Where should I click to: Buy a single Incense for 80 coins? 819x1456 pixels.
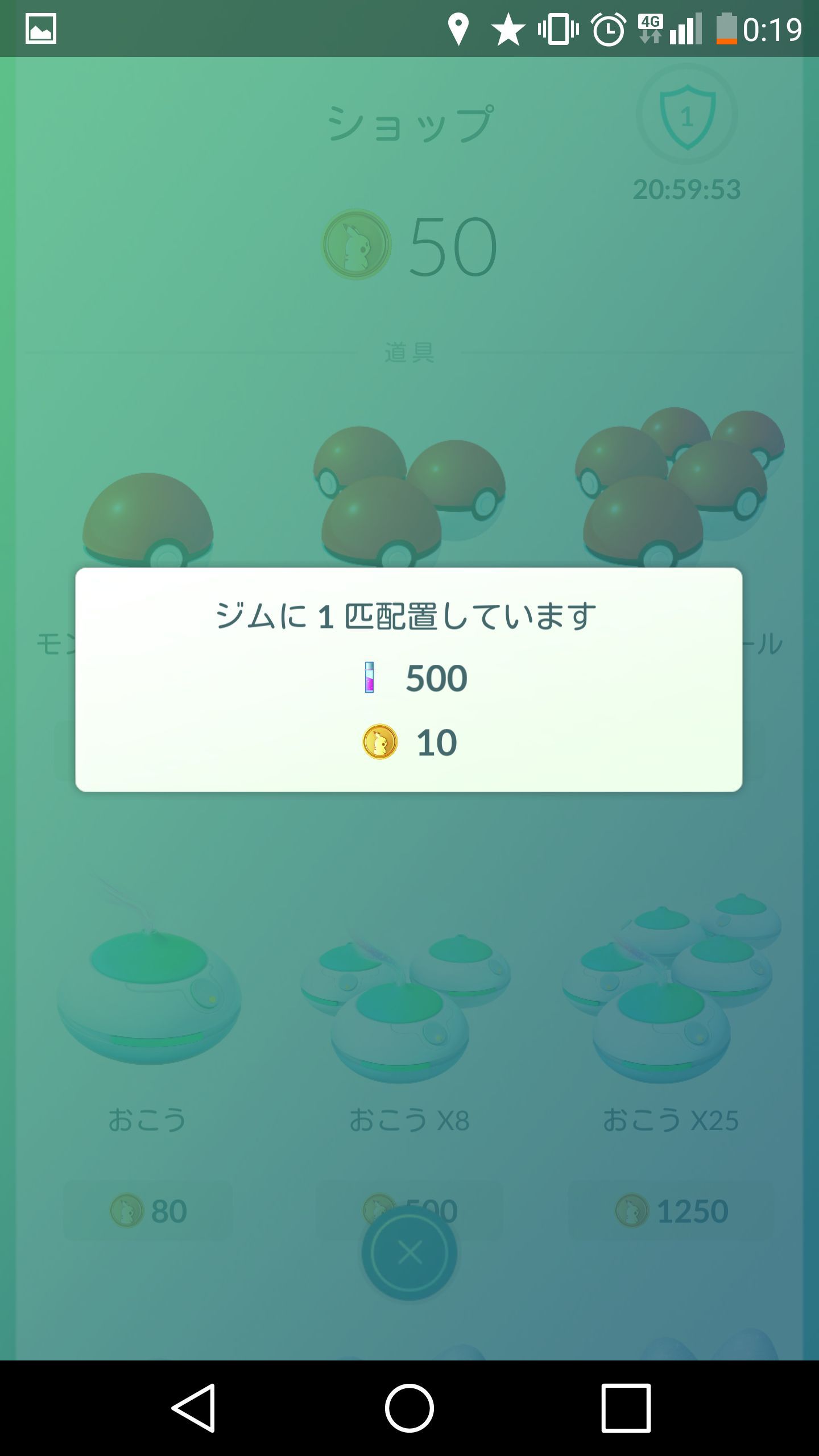[x=148, y=1210]
